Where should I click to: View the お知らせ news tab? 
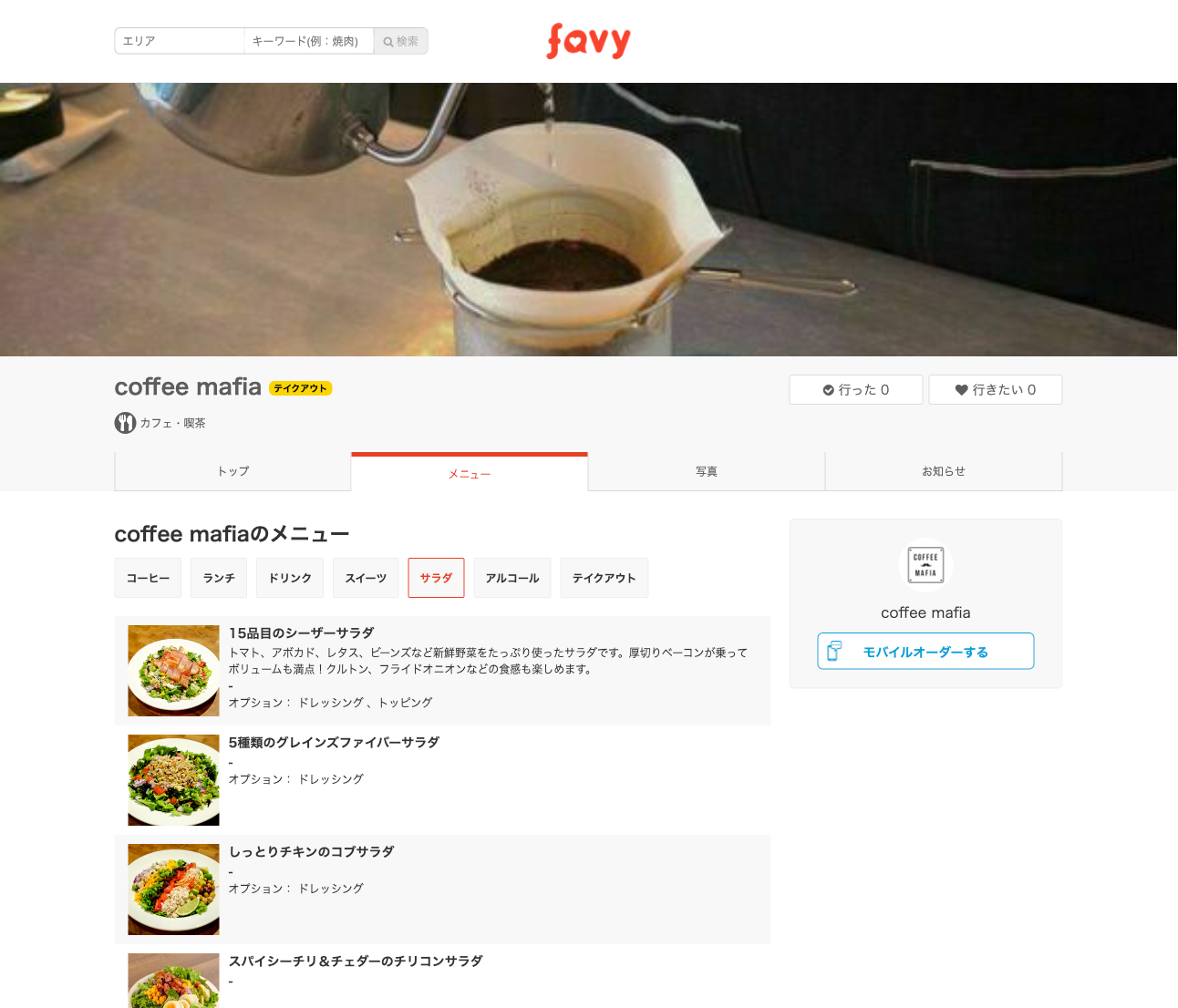943,471
